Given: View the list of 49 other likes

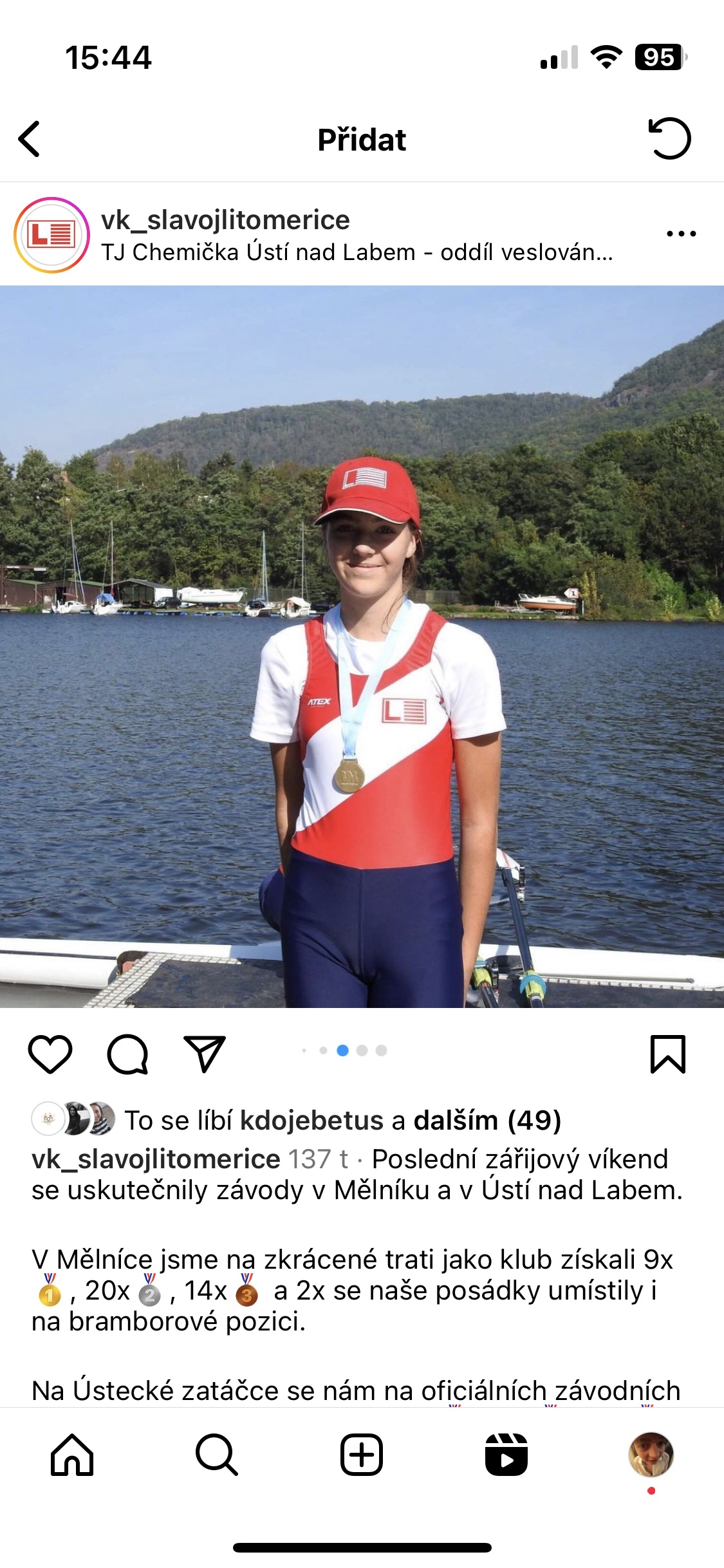Looking at the screenshot, I should (487, 1121).
